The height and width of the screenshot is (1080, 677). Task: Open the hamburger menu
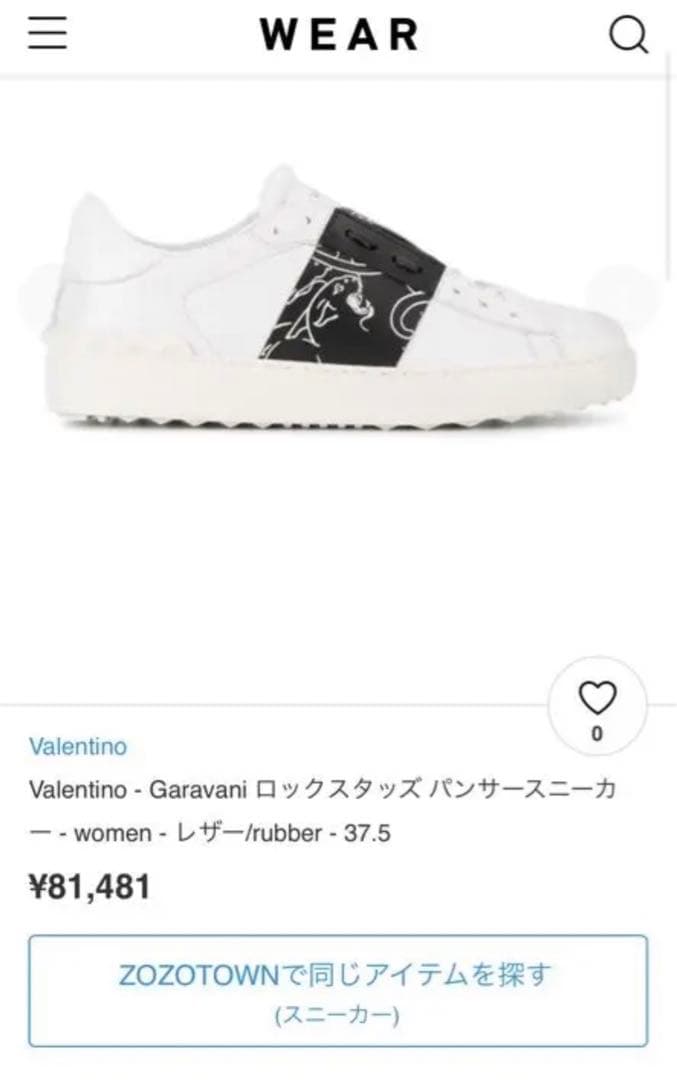tap(47, 33)
